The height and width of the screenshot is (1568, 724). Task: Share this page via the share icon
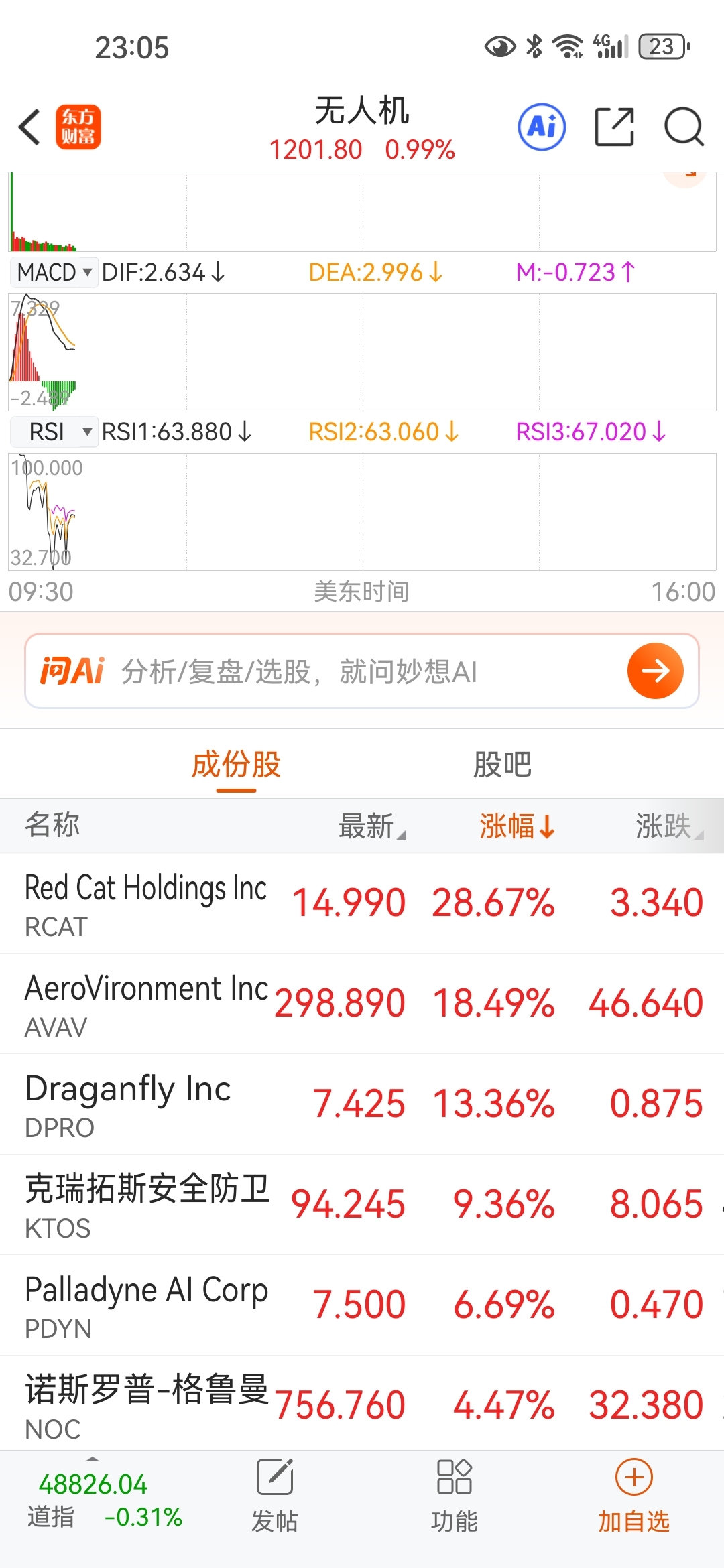point(614,127)
